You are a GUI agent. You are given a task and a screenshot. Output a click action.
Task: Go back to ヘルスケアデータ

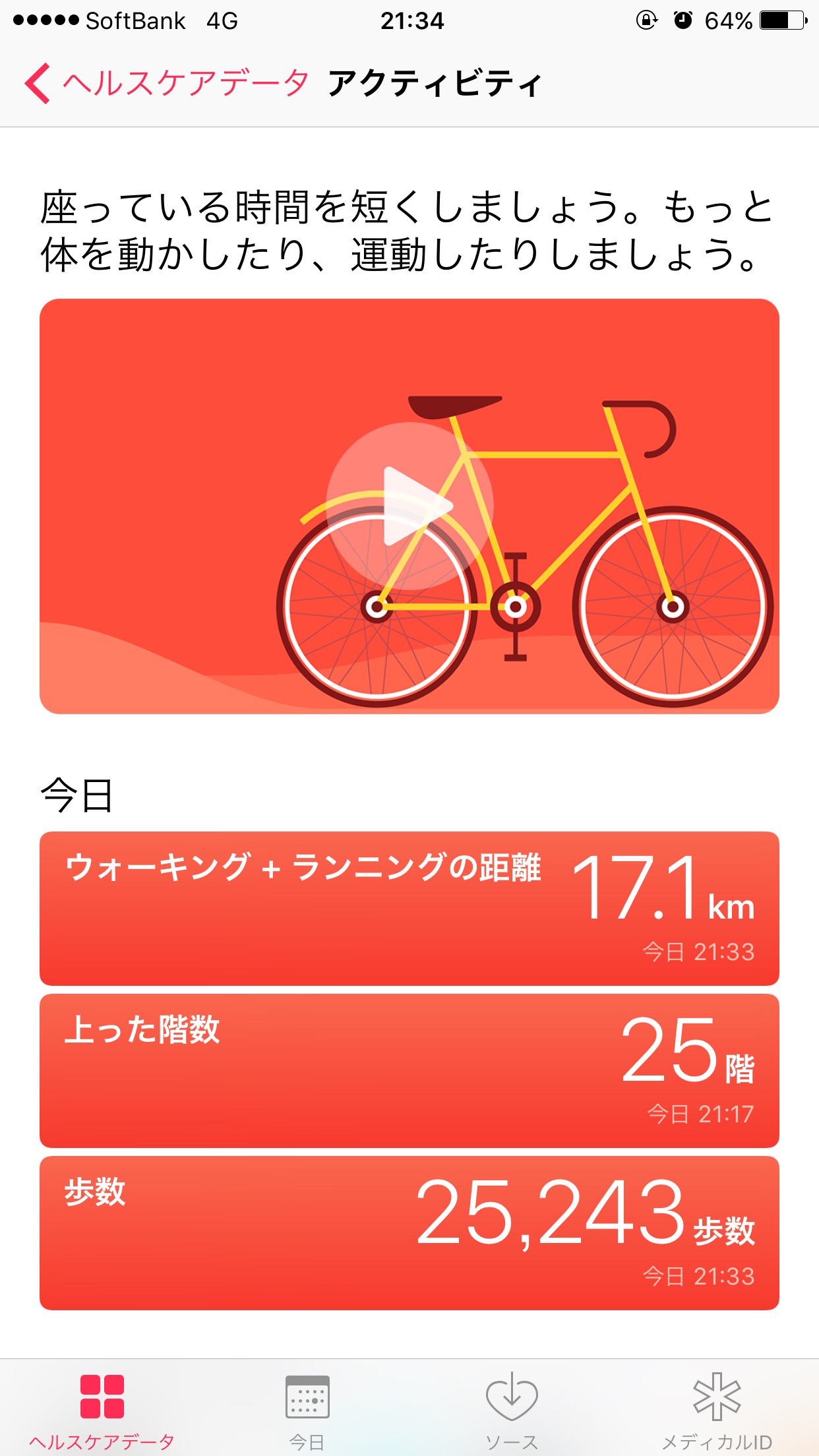[165, 84]
